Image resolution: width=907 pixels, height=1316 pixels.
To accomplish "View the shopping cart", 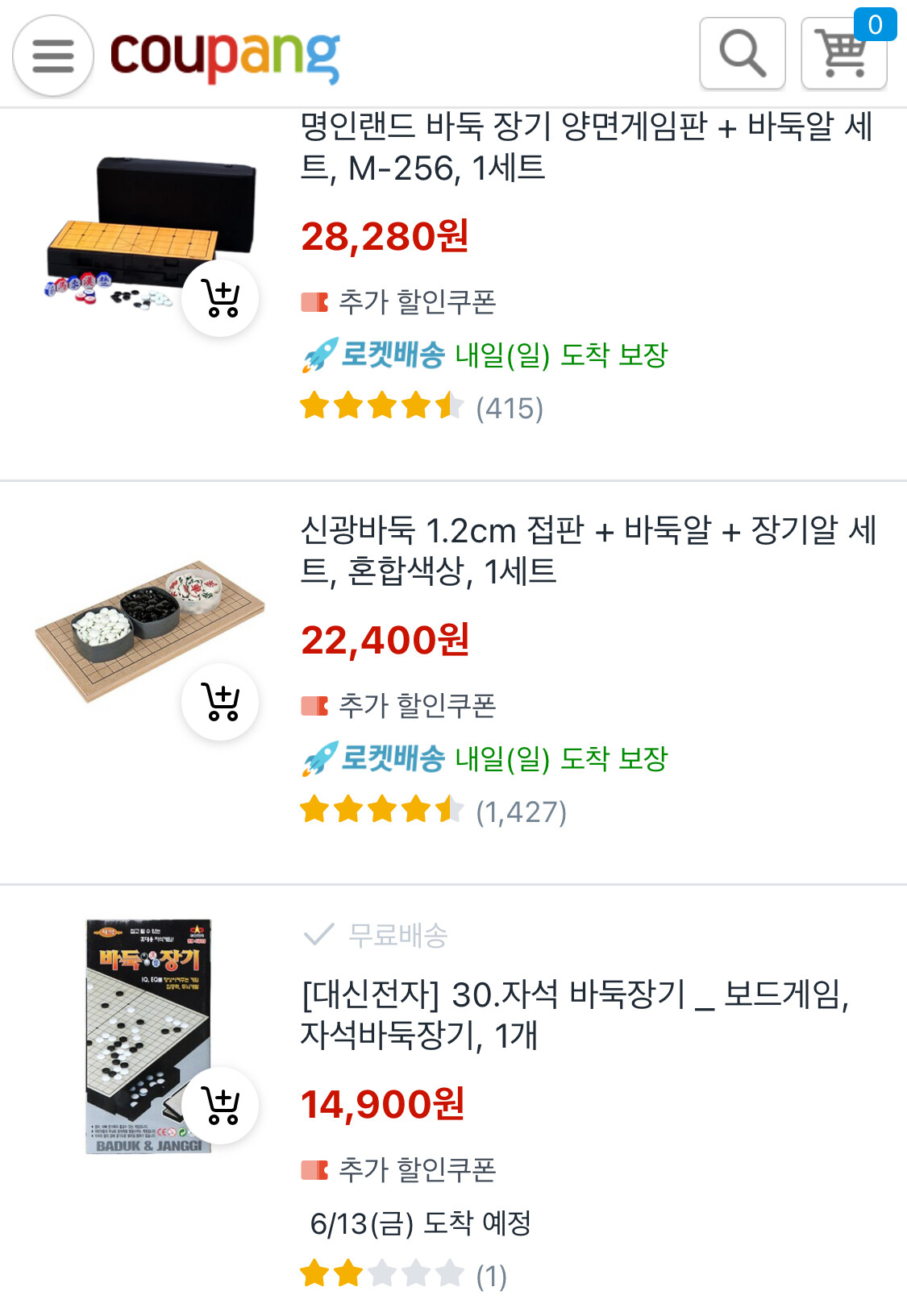I will [843, 53].
